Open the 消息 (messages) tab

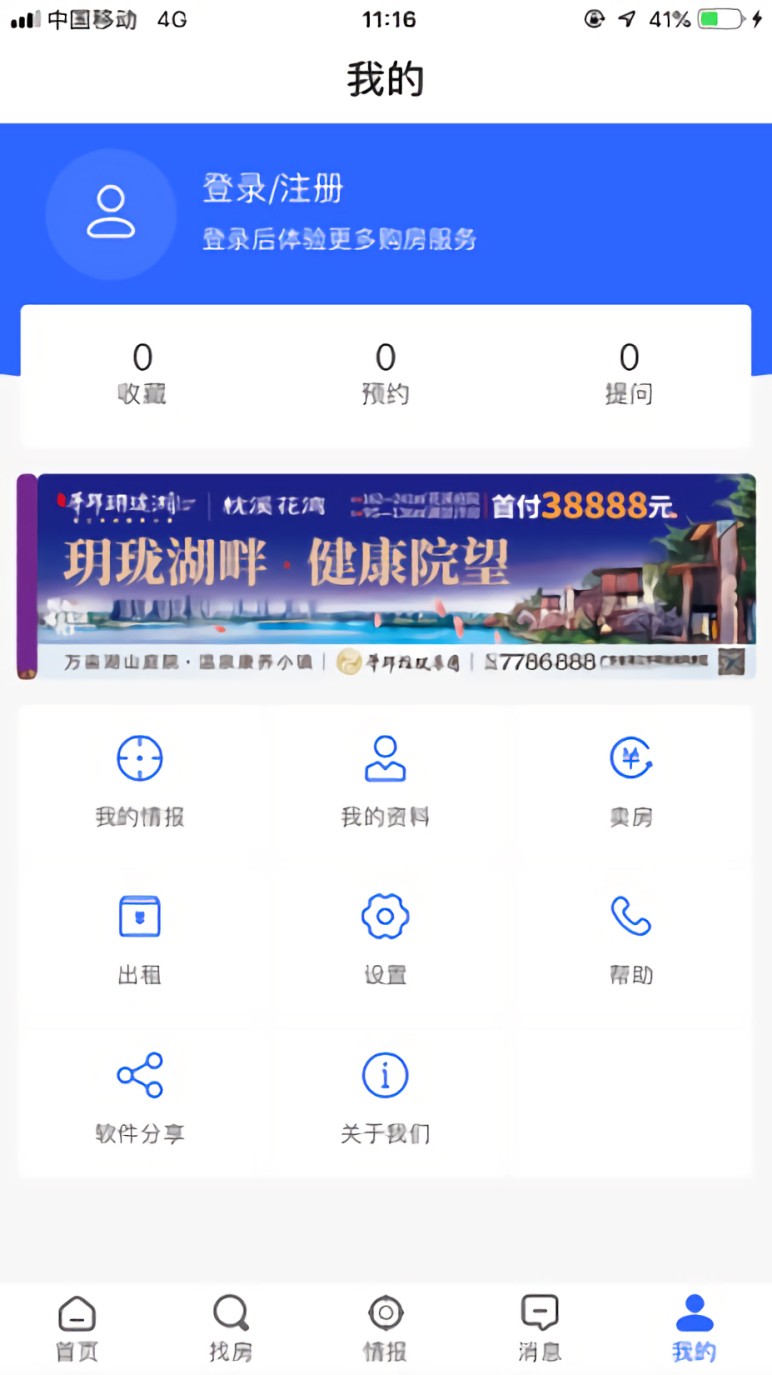(x=539, y=1325)
